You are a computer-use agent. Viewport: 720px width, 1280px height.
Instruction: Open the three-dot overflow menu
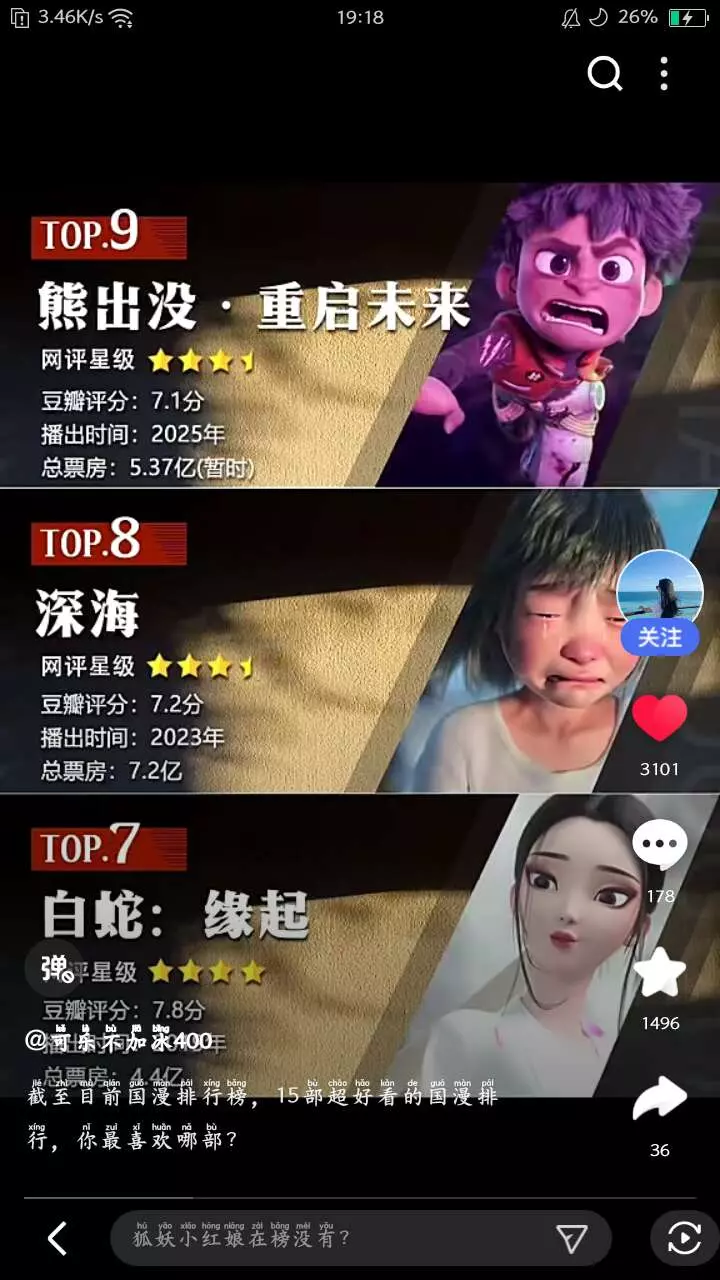coord(664,73)
